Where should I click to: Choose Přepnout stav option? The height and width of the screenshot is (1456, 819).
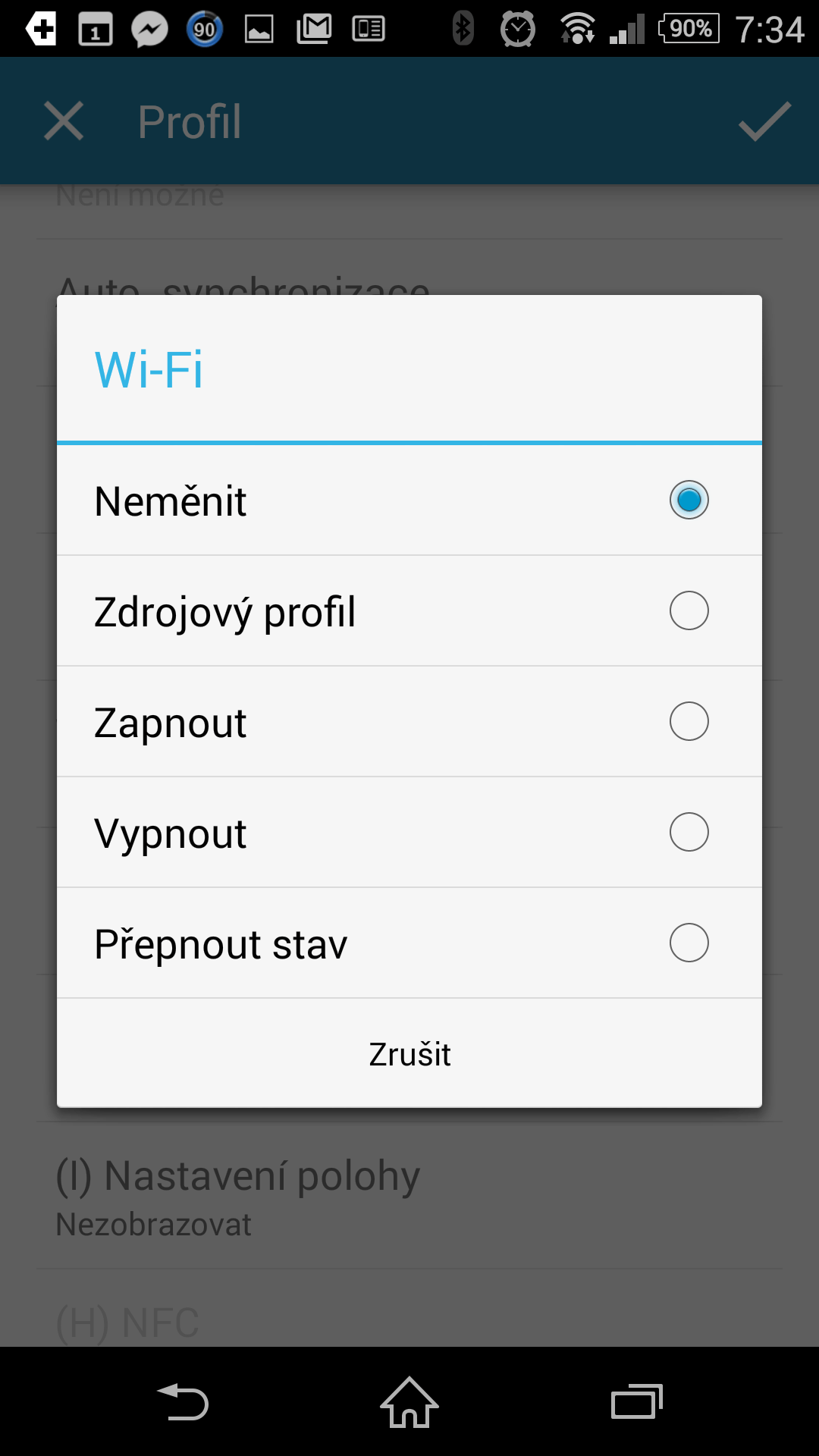click(409, 943)
